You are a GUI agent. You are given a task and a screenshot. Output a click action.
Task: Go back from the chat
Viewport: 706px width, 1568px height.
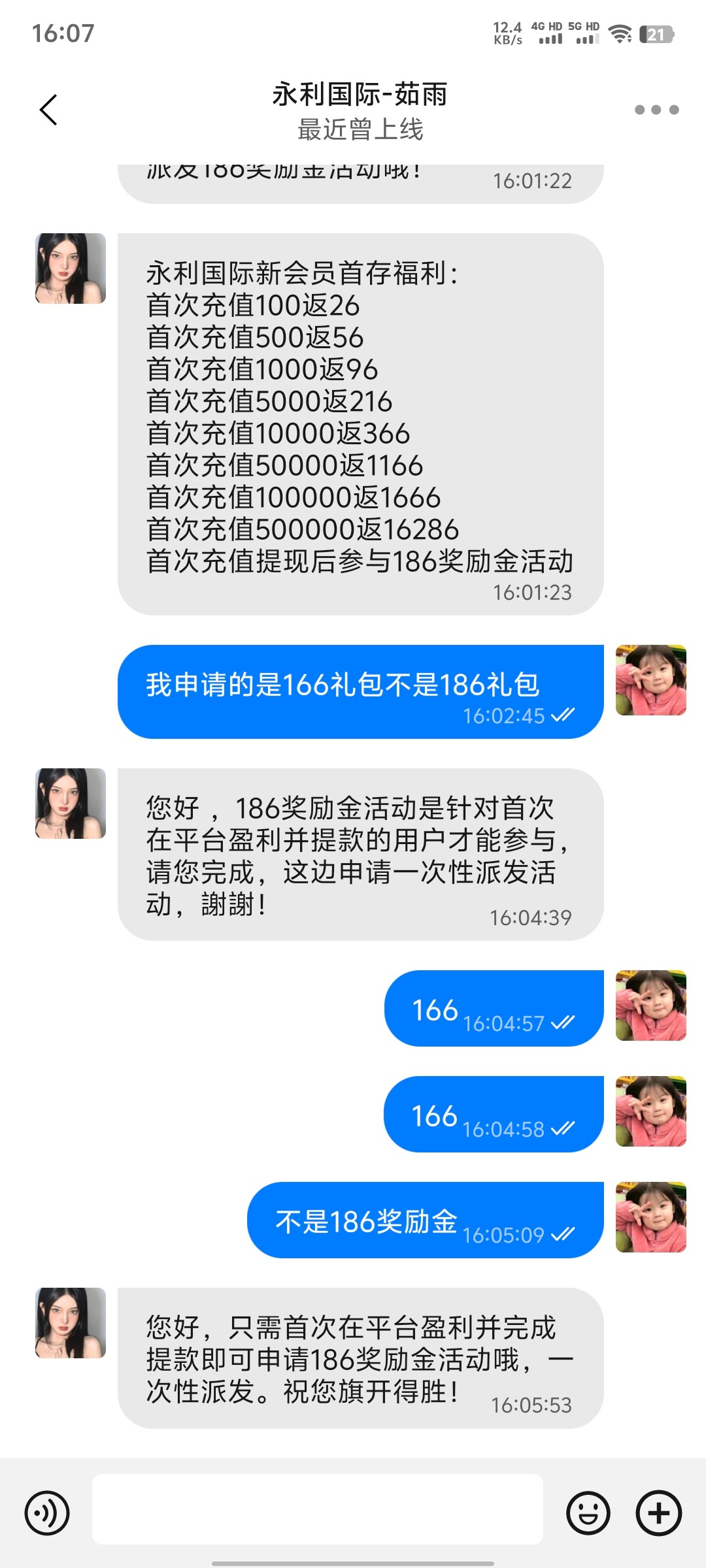point(49,110)
